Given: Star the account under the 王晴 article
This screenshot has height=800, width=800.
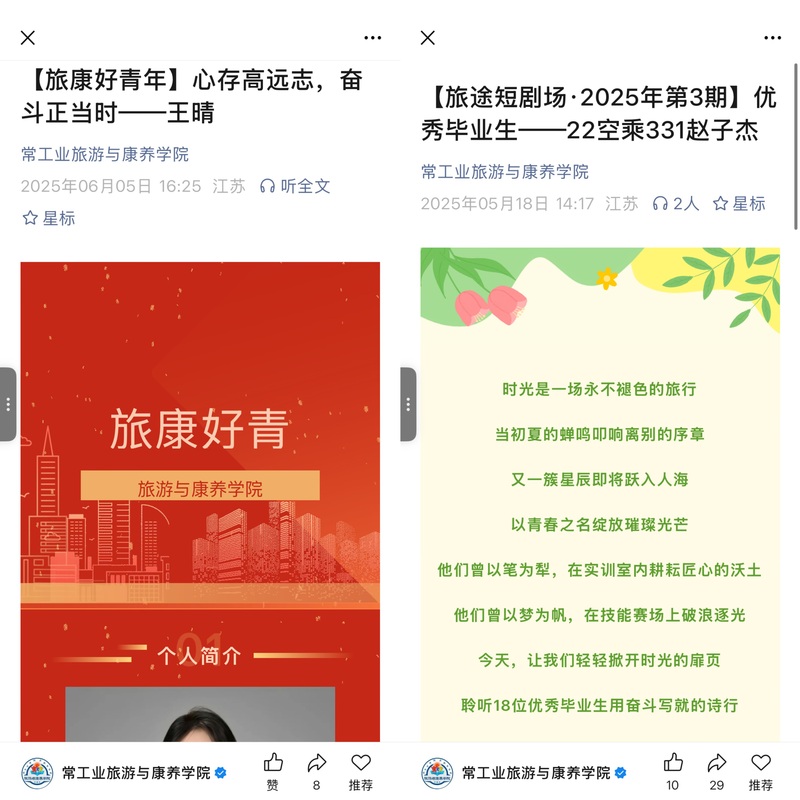Looking at the screenshot, I should [49, 218].
